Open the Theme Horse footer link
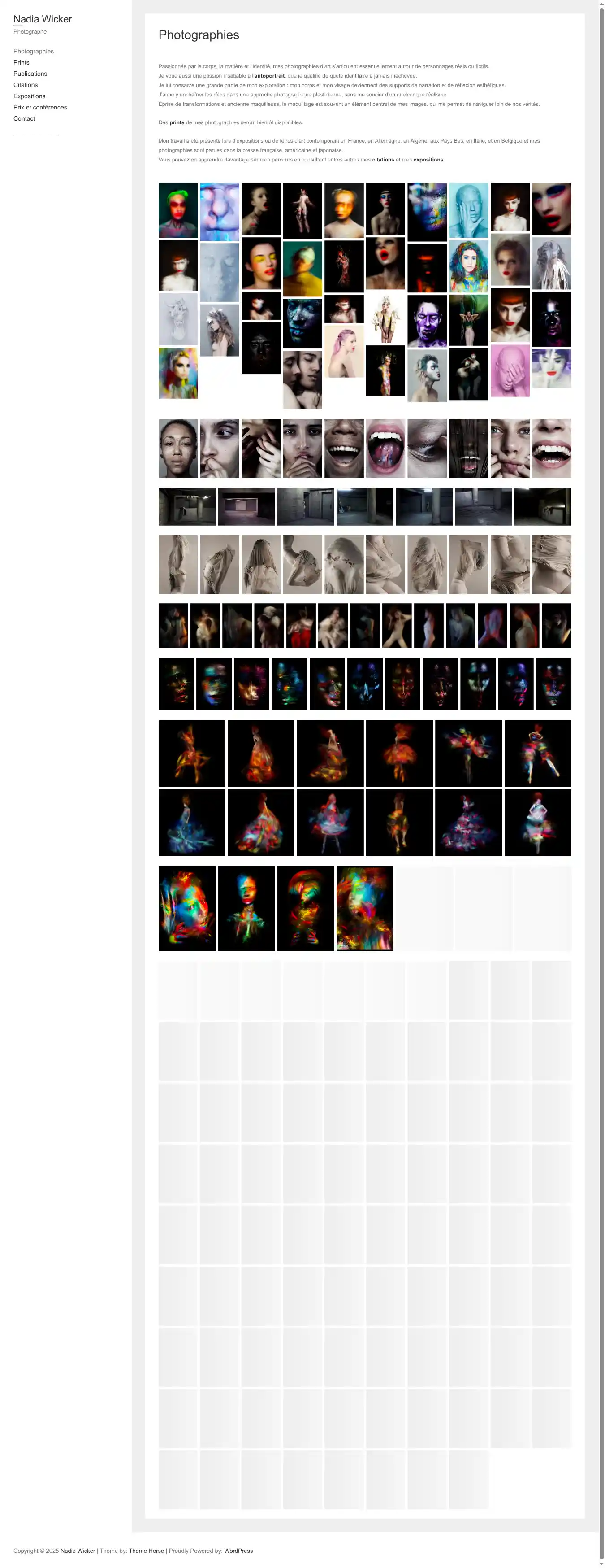This screenshot has height=1568, width=605. click(x=146, y=1551)
